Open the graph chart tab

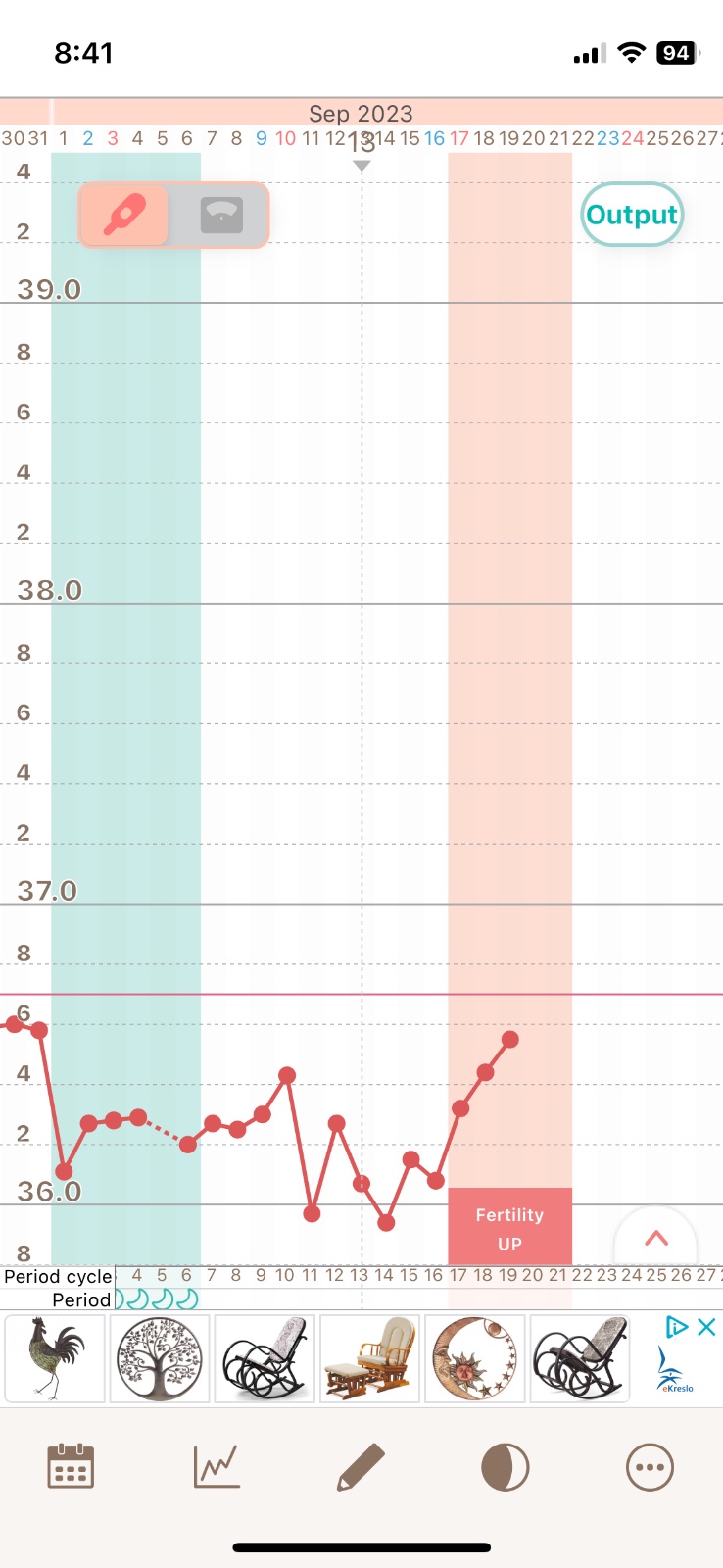coord(217,1467)
